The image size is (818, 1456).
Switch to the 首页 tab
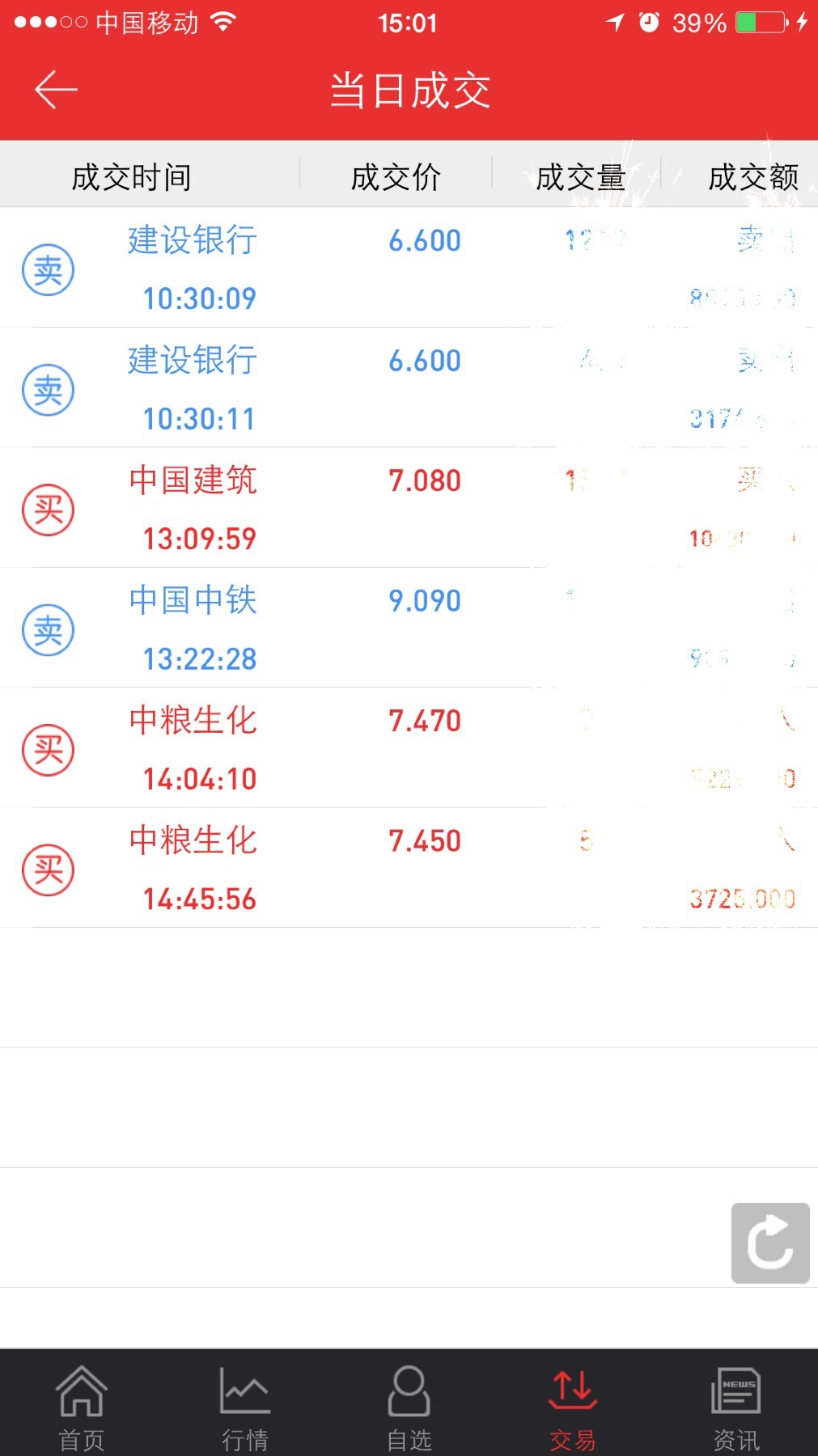[x=82, y=1407]
